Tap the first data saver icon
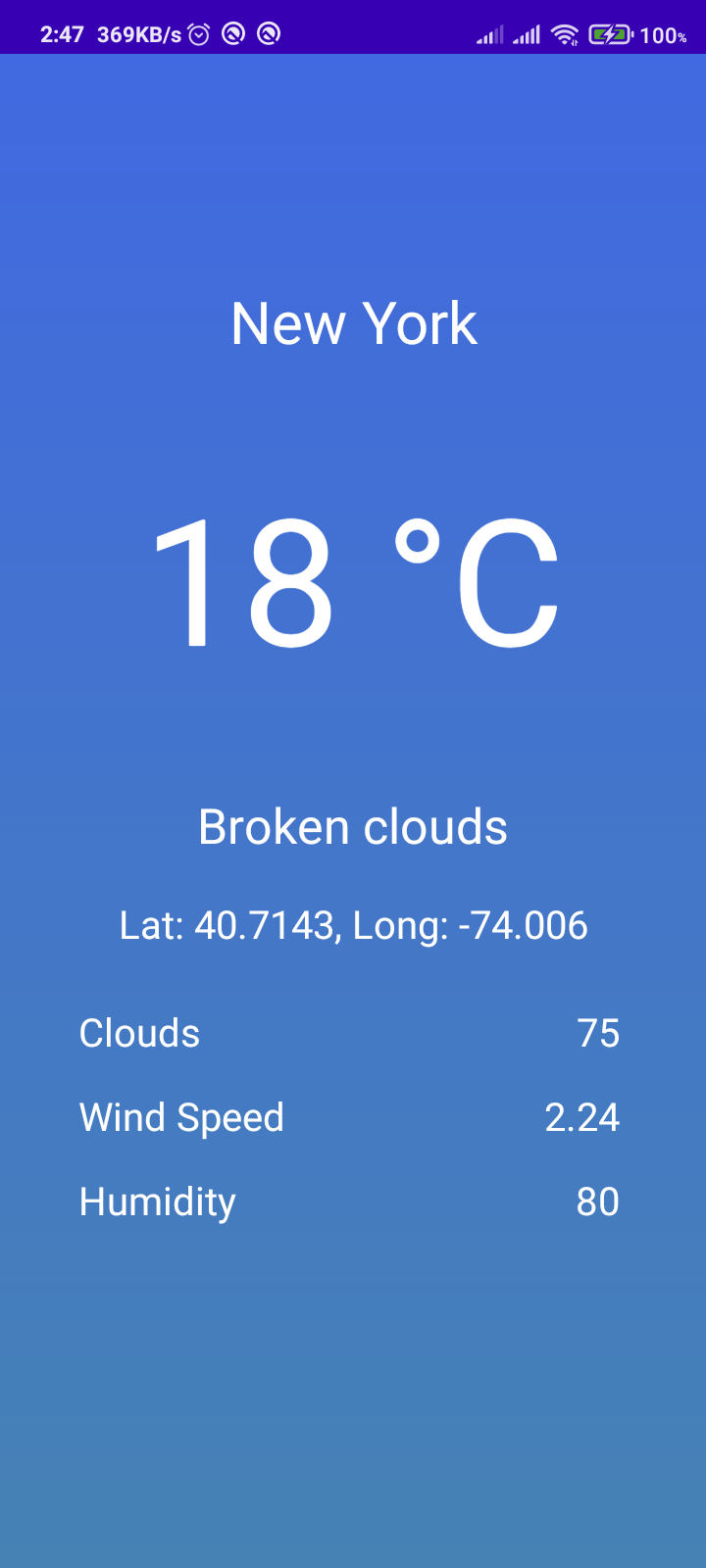The image size is (706, 1568). tap(233, 33)
